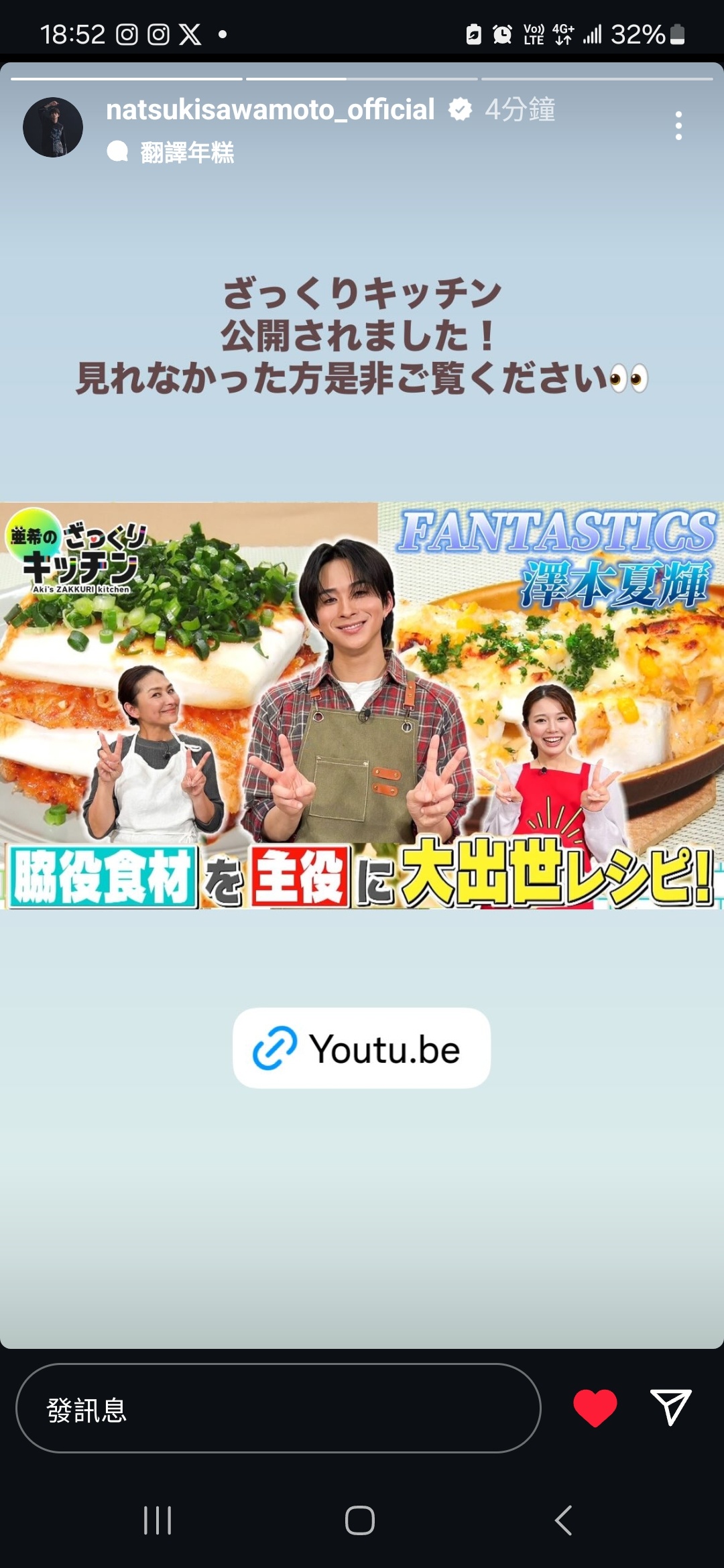The height and width of the screenshot is (1568, 724).
Task: Unlike story with red heart
Action: click(x=595, y=1408)
